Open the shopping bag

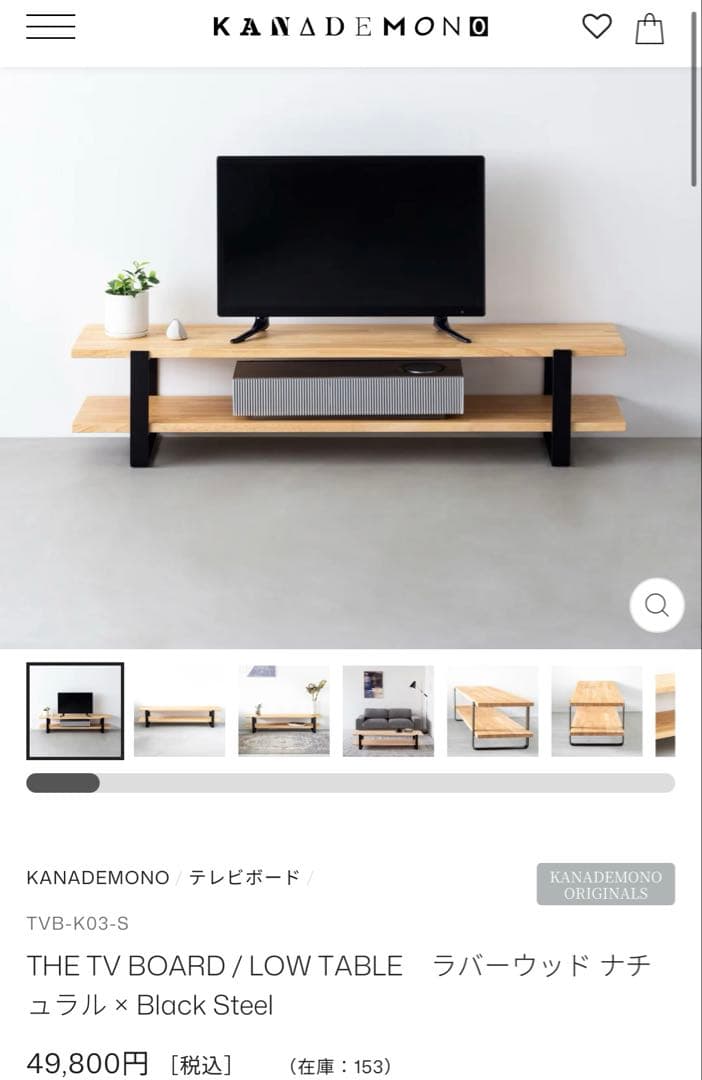coord(649,28)
